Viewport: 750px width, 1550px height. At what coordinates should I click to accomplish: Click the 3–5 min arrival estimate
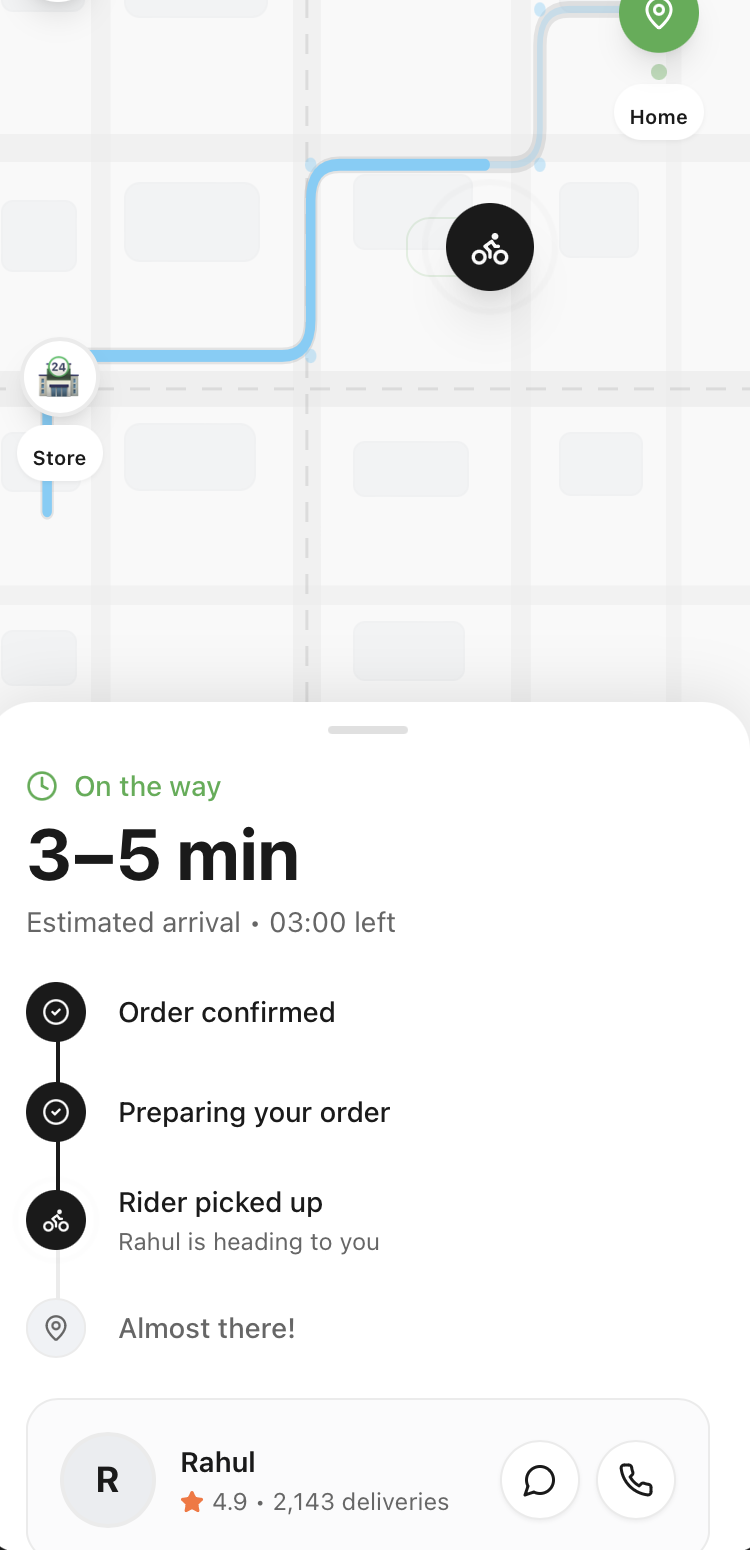tap(162, 855)
